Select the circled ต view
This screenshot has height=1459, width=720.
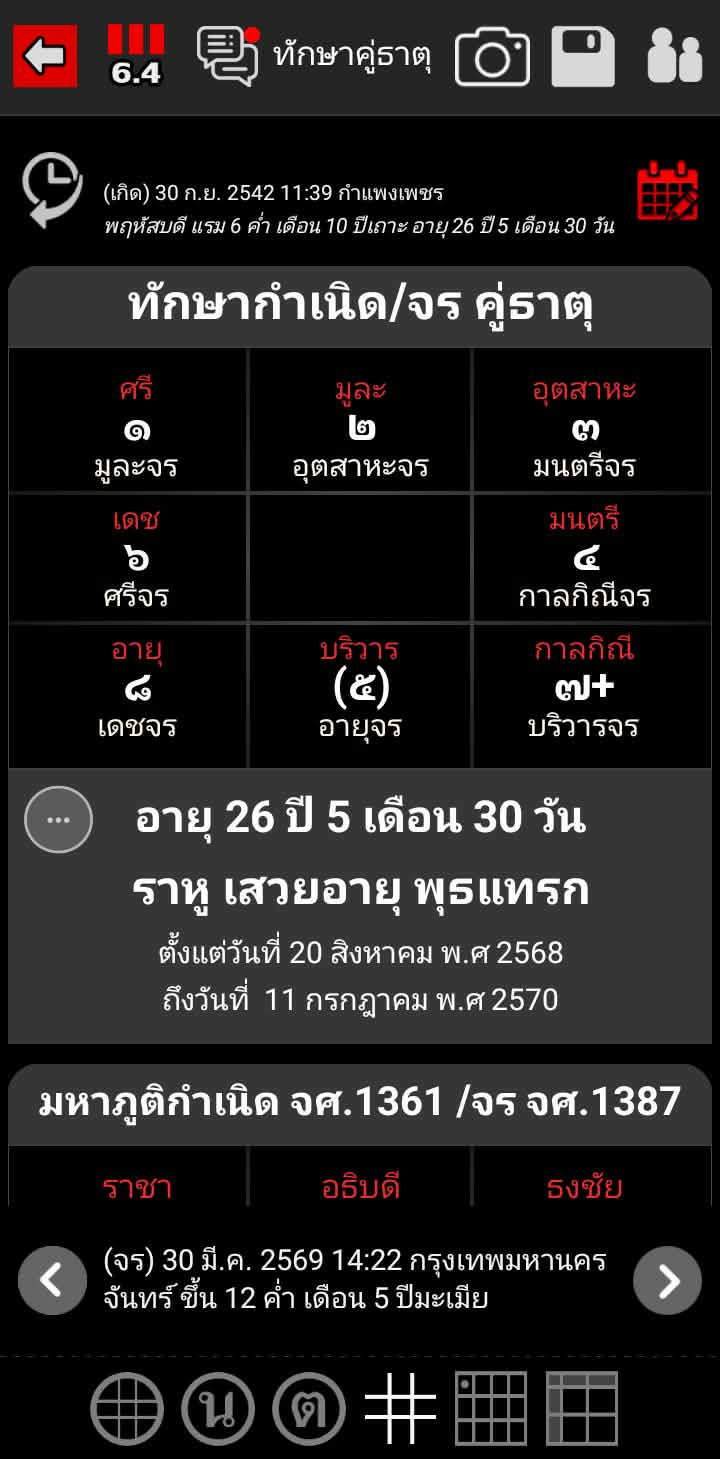309,1409
